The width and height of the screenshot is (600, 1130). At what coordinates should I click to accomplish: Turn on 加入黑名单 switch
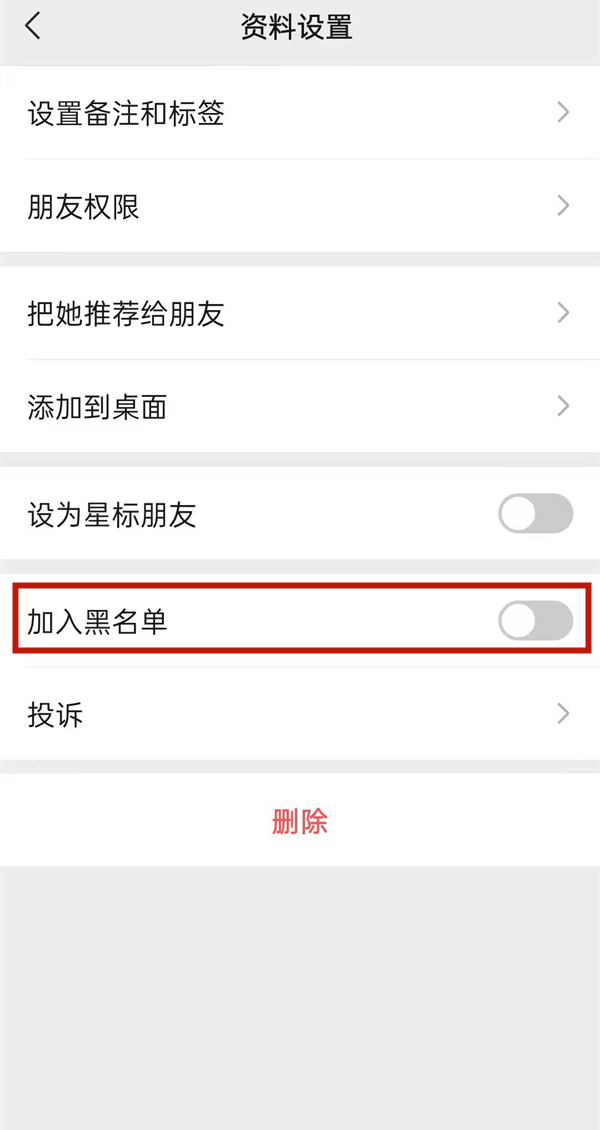pyautogui.click(x=535, y=621)
